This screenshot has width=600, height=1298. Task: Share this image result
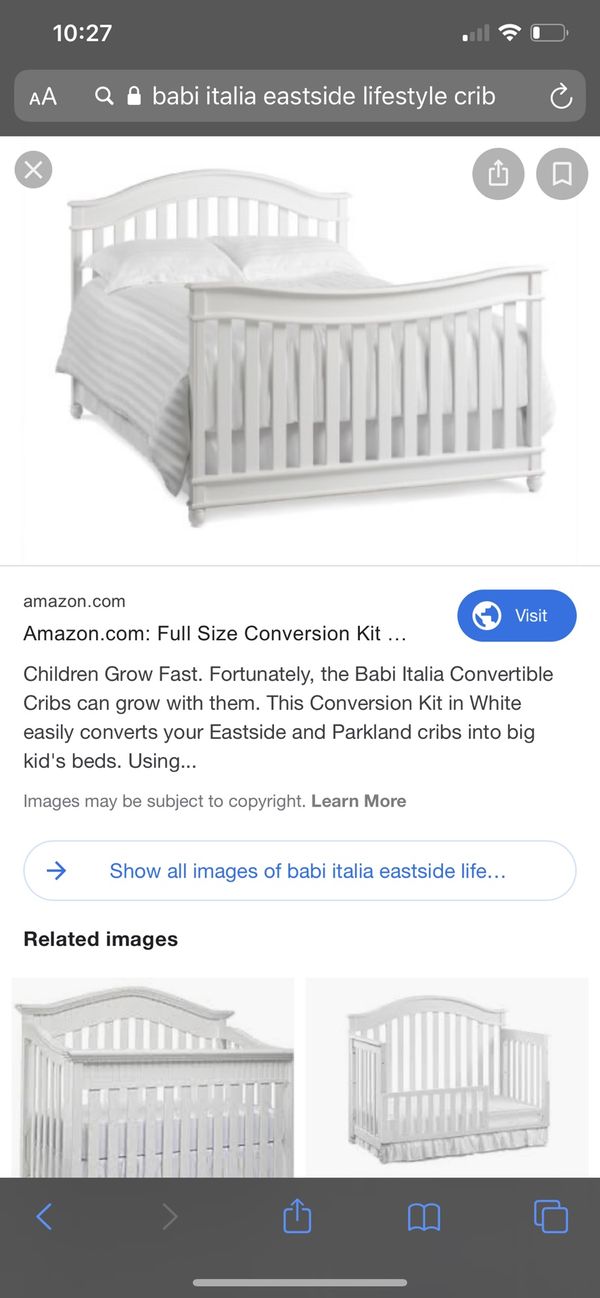pos(498,174)
